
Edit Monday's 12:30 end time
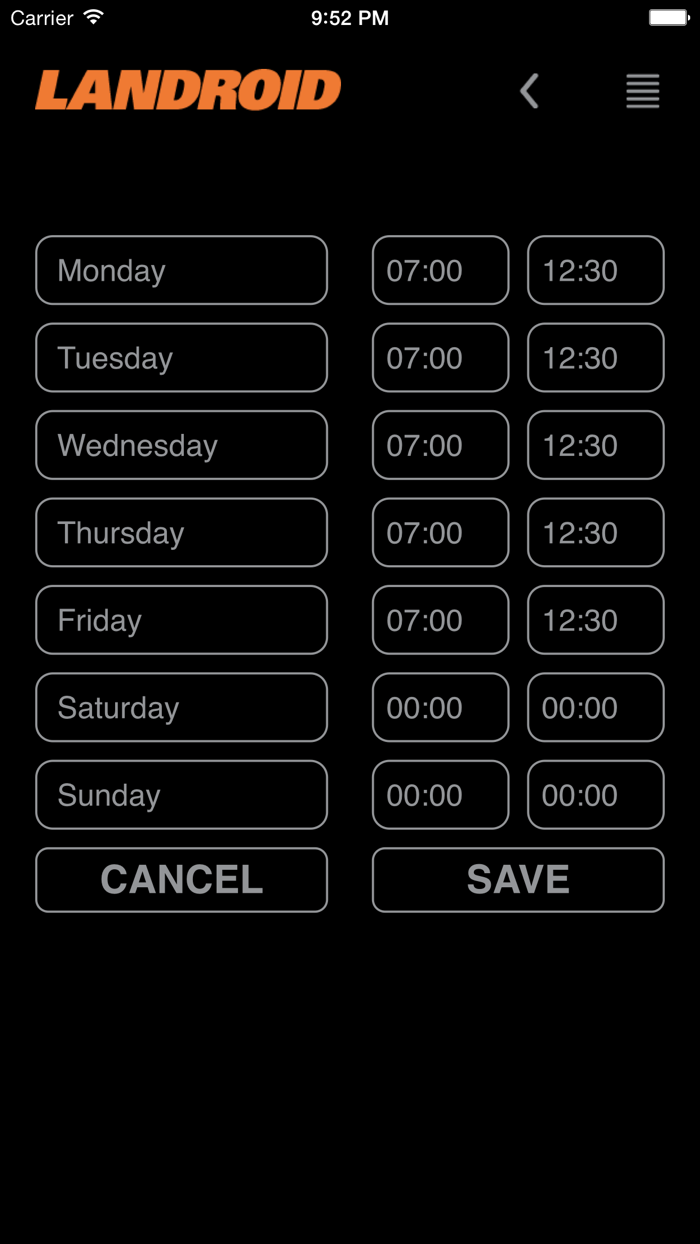click(595, 270)
